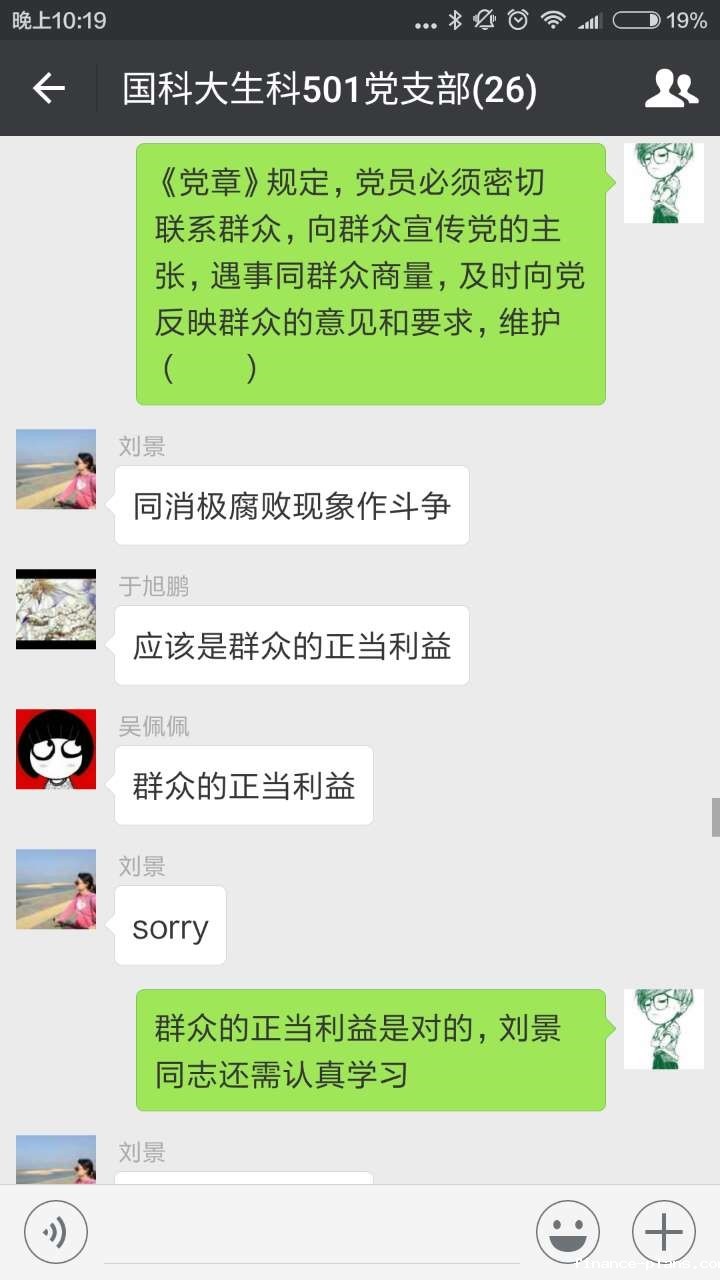View 吴佩佩's profile avatar
This screenshot has width=720, height=1280.
point(56,749)
